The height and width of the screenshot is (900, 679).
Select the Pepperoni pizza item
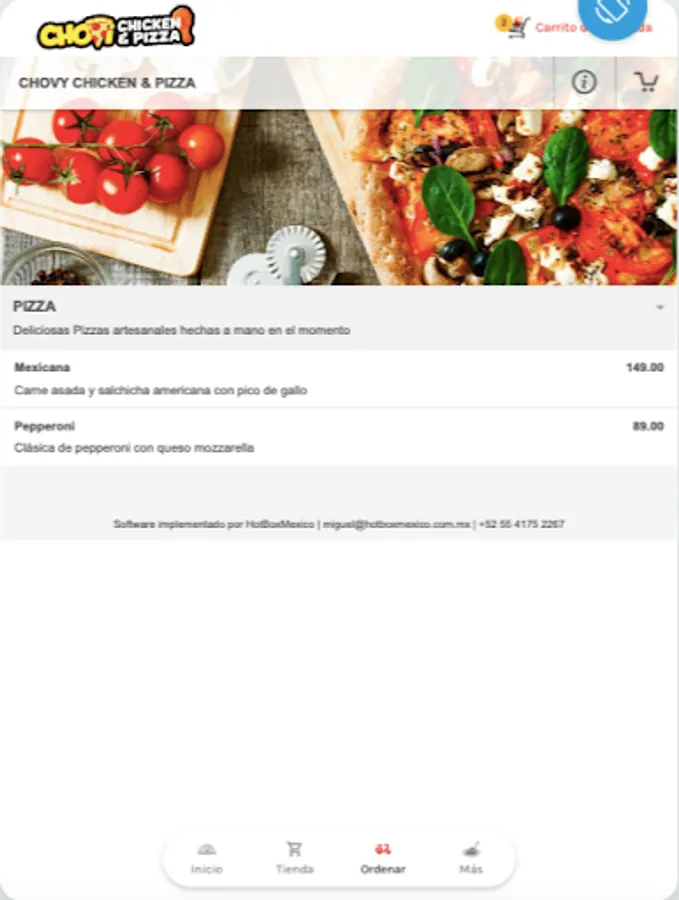(339, 437)
